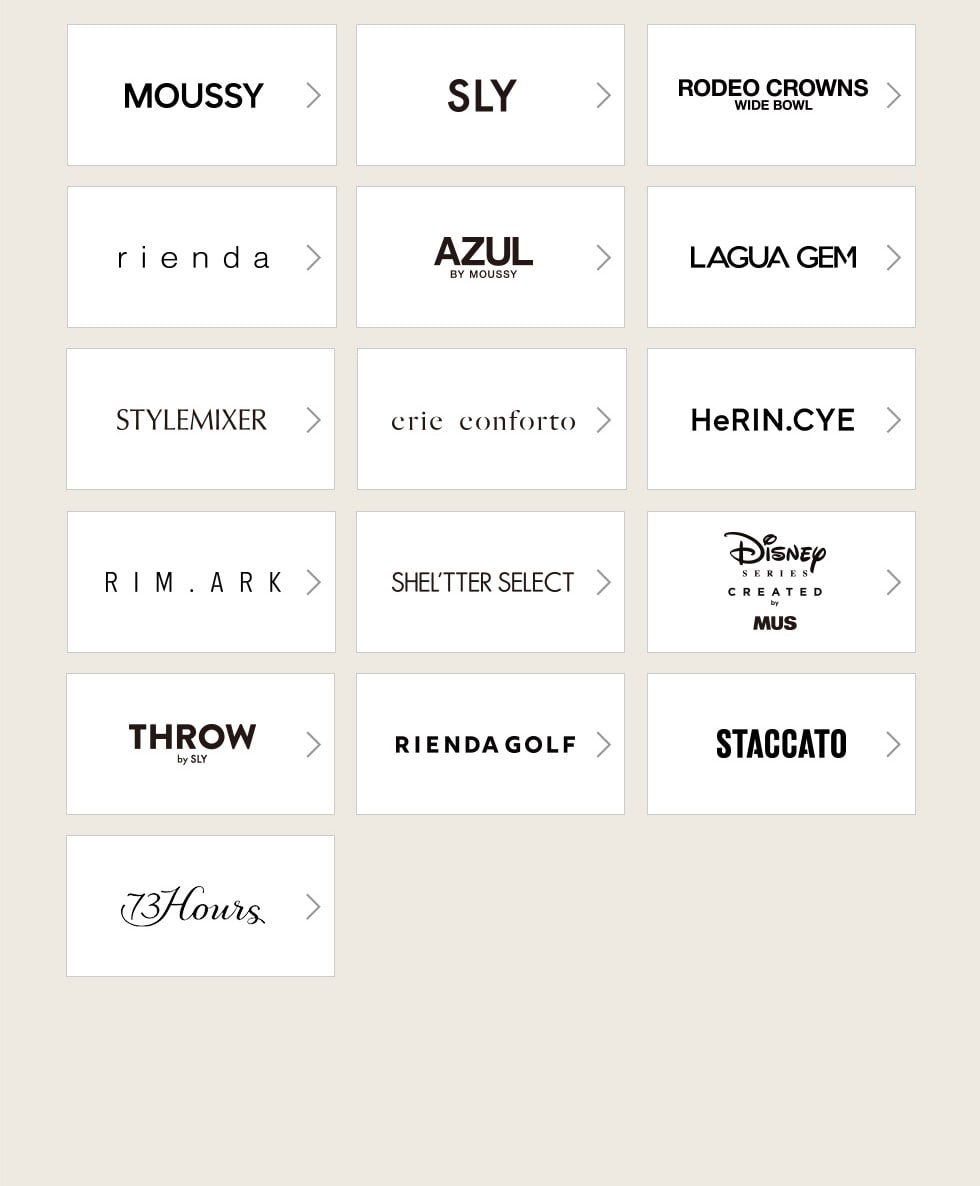The image size is (980, 1186).
Task: View Disney Series Created by MUS
Action: click(x=781, y=581)
